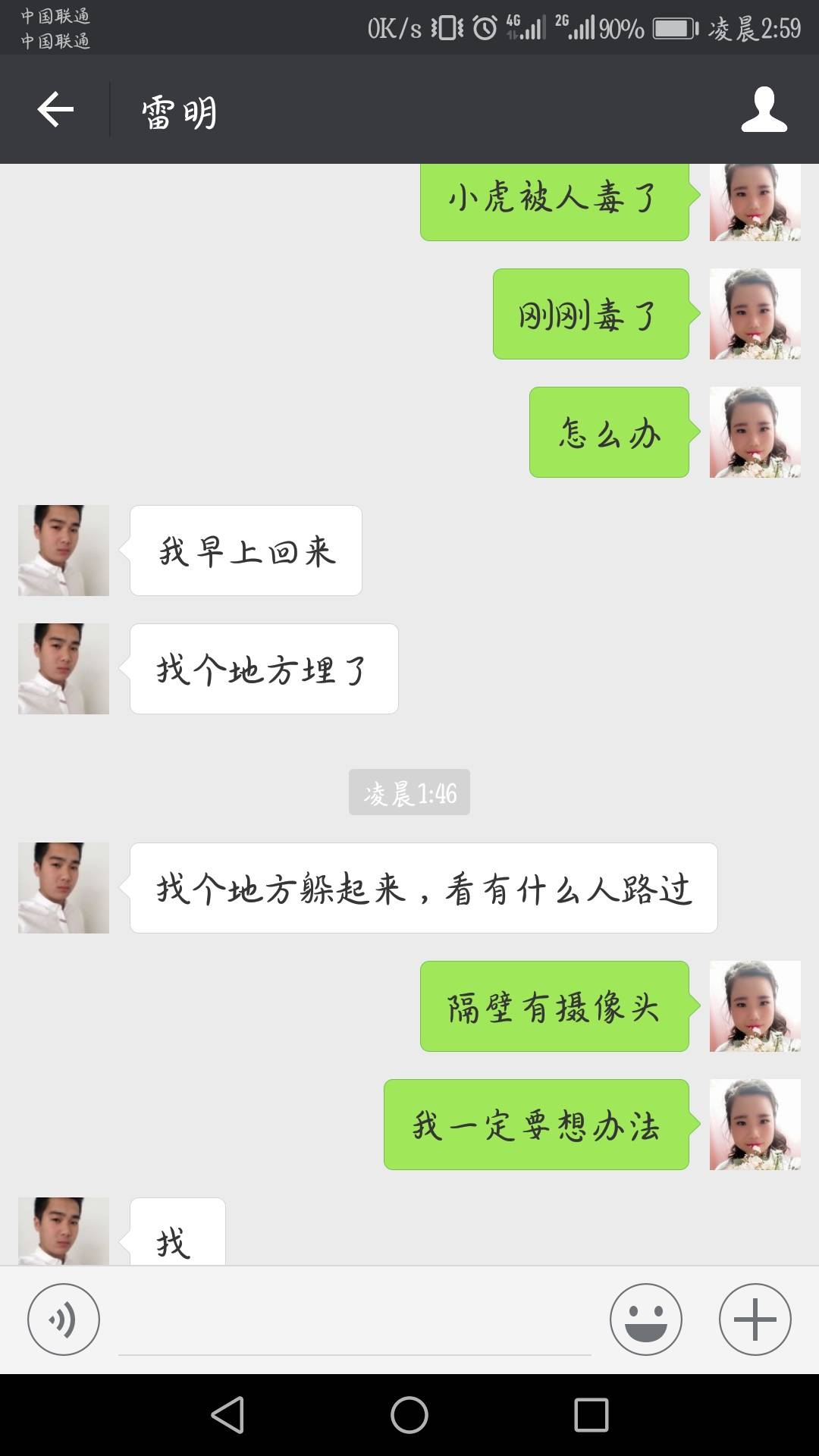Go back from the 雷明 chat

[55, 110]
